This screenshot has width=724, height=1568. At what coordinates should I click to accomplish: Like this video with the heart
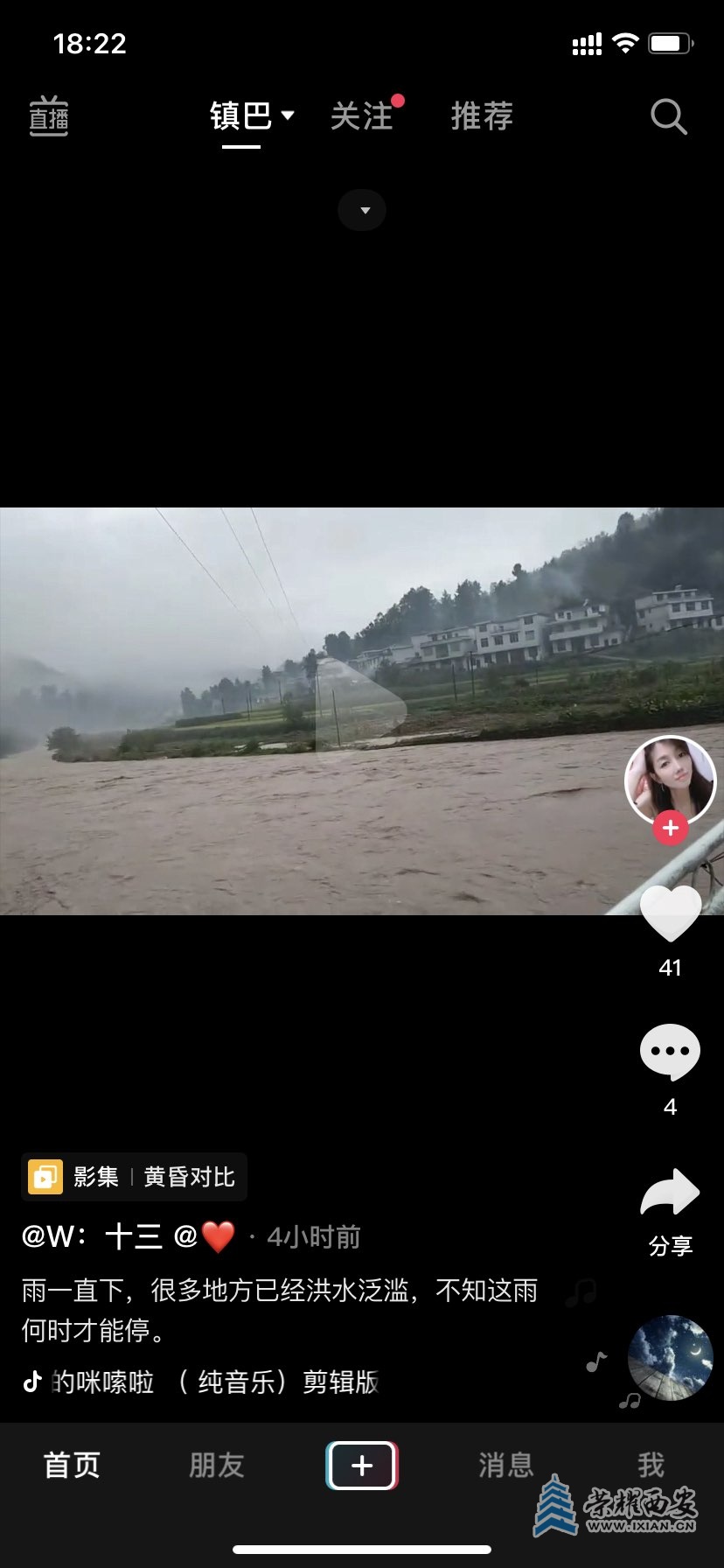click(x=671, y=914)
